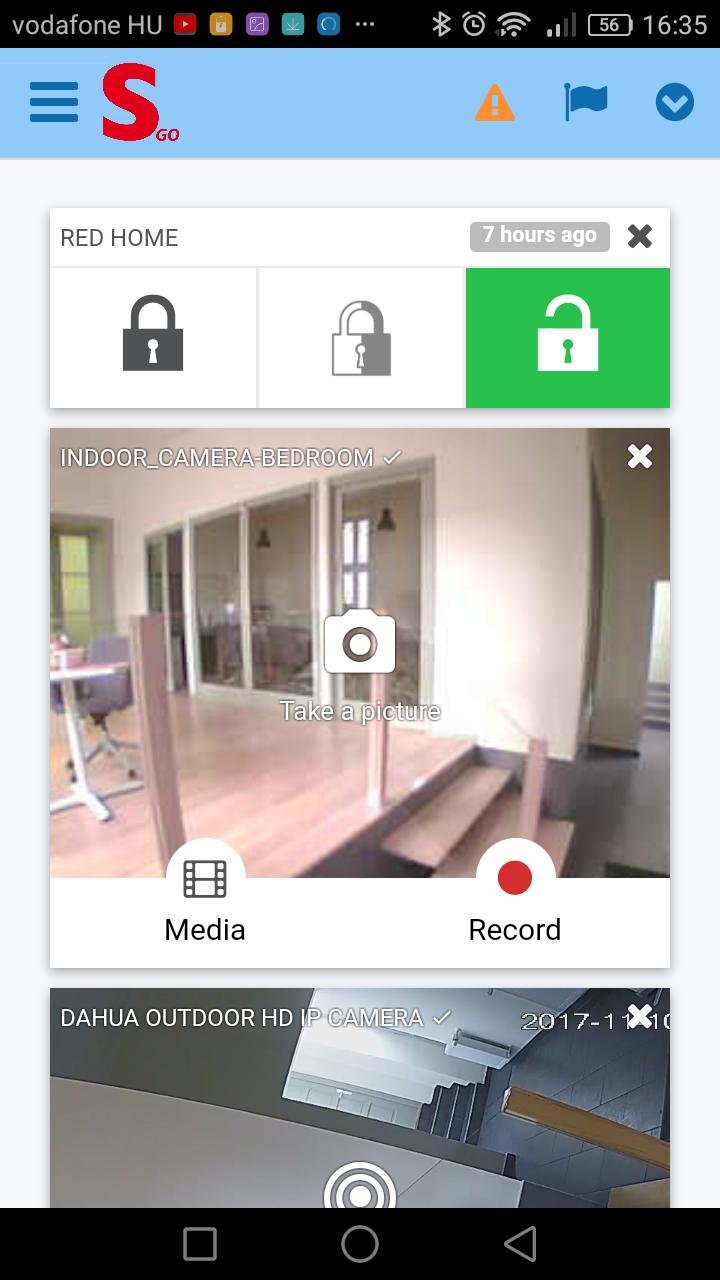Expand the blue dropdown chevron
The image size is (720, 1280).
click(x=675, y=102)
